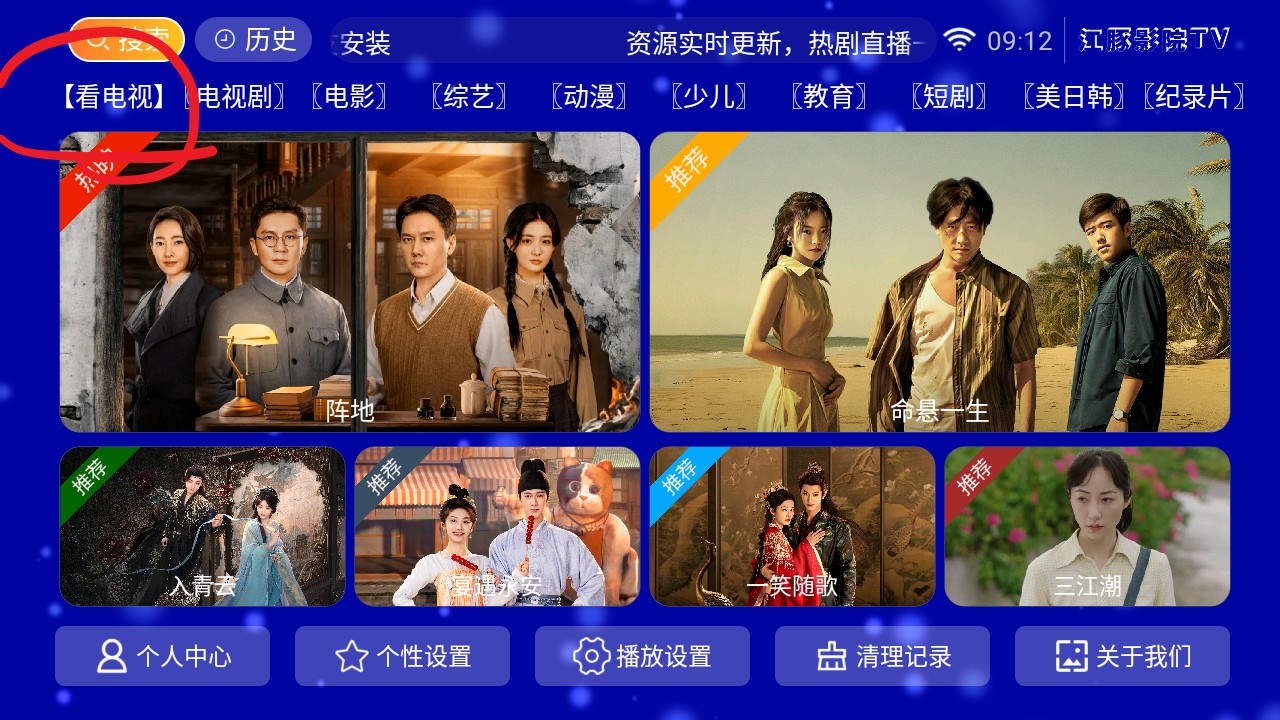Open the 一笑随歌 card
Viewport: 1280px width, 720px height.
point(792,526)
